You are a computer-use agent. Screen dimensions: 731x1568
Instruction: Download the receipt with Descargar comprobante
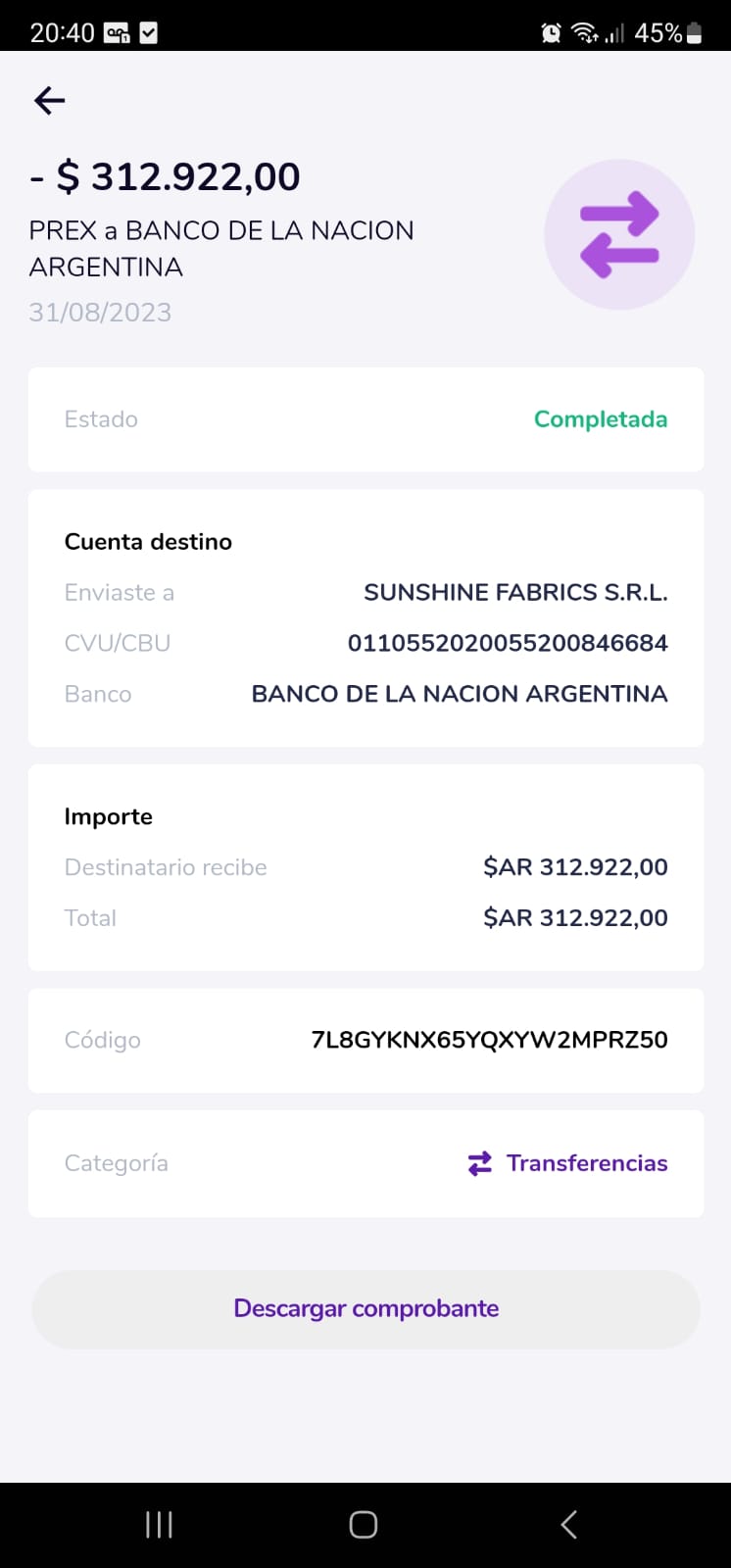(365, 1309)
